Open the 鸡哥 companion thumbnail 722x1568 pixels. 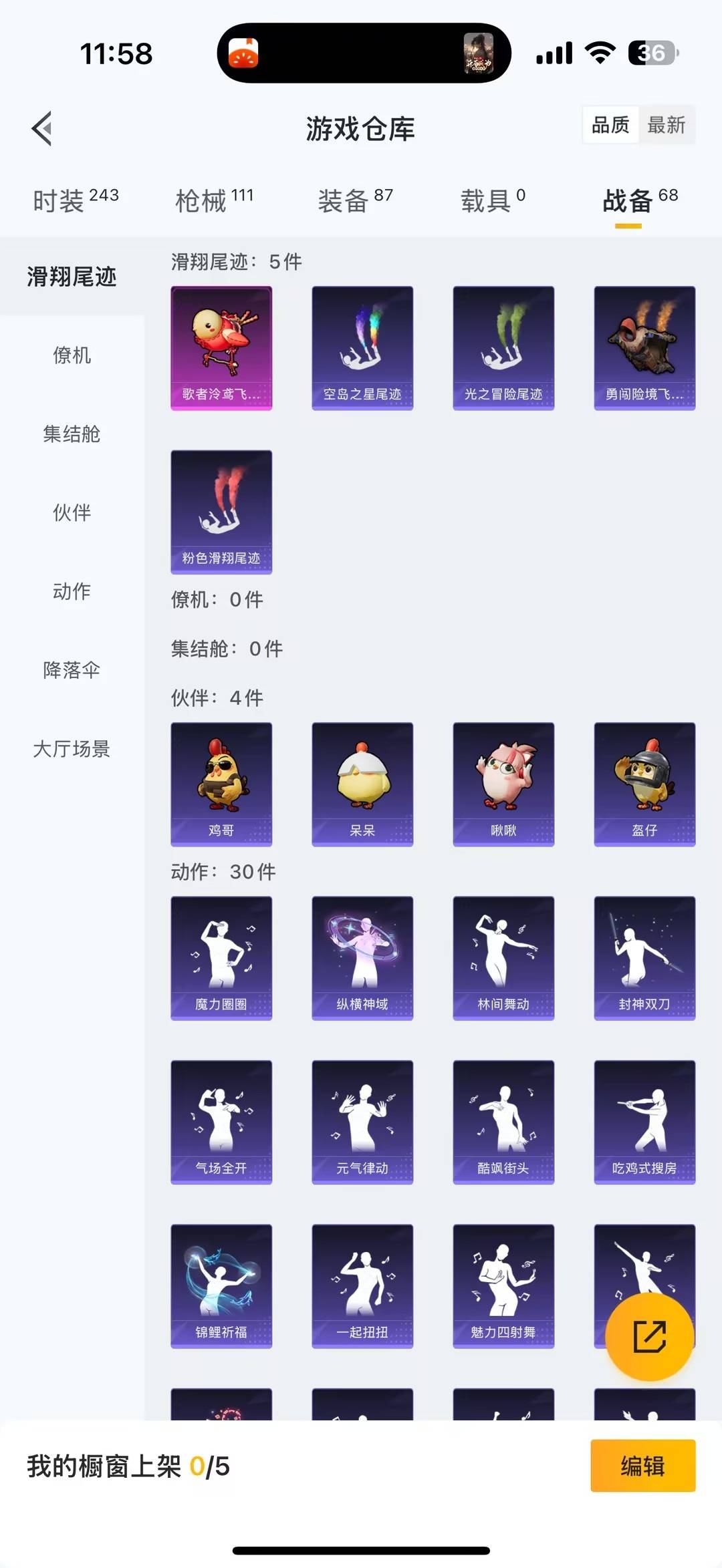(221, 783)
